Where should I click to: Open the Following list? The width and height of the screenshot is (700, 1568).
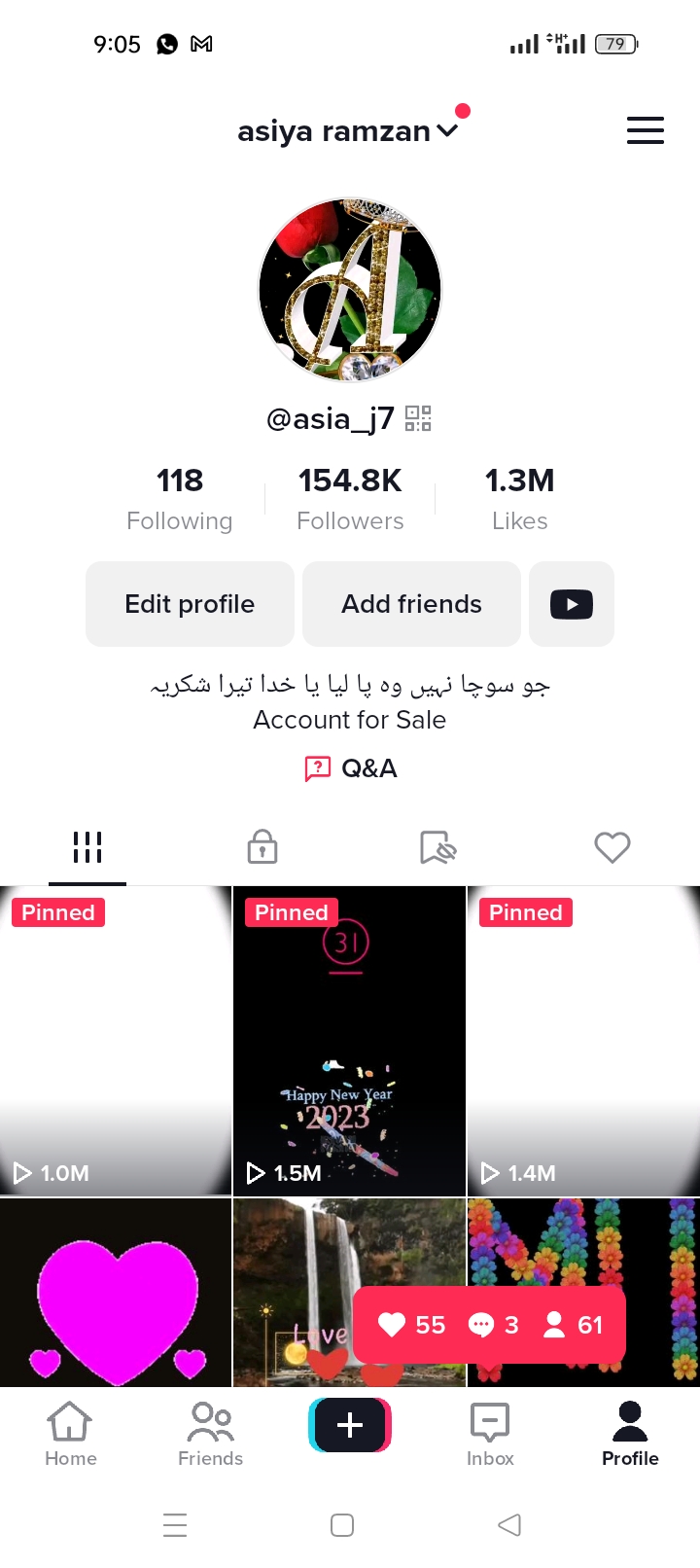tap(180, 499)
